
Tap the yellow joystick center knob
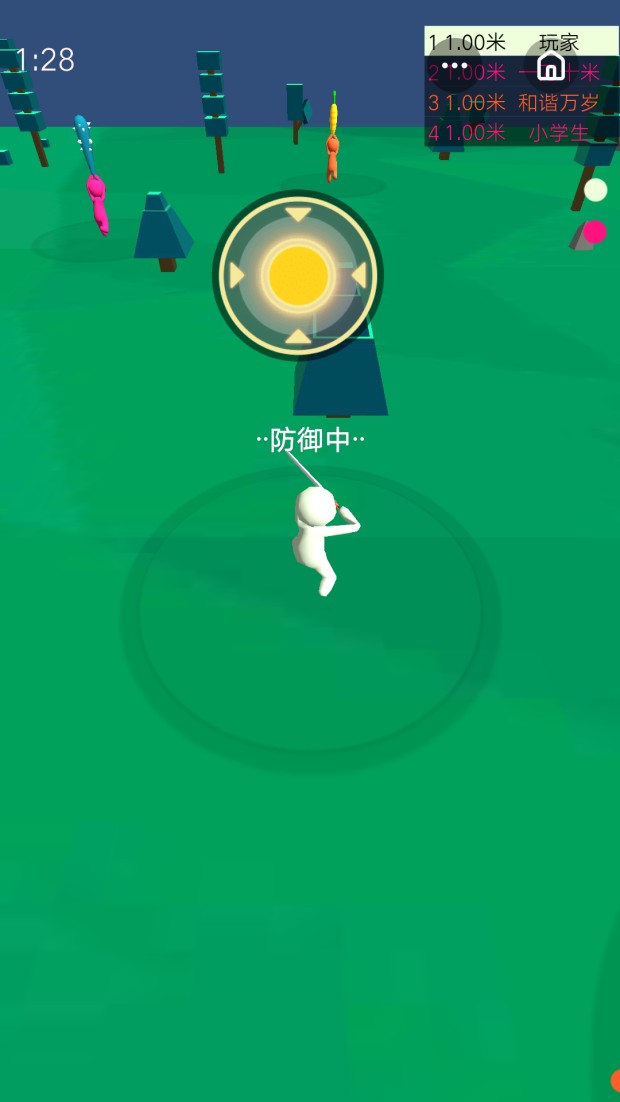[x=298, y=275]
